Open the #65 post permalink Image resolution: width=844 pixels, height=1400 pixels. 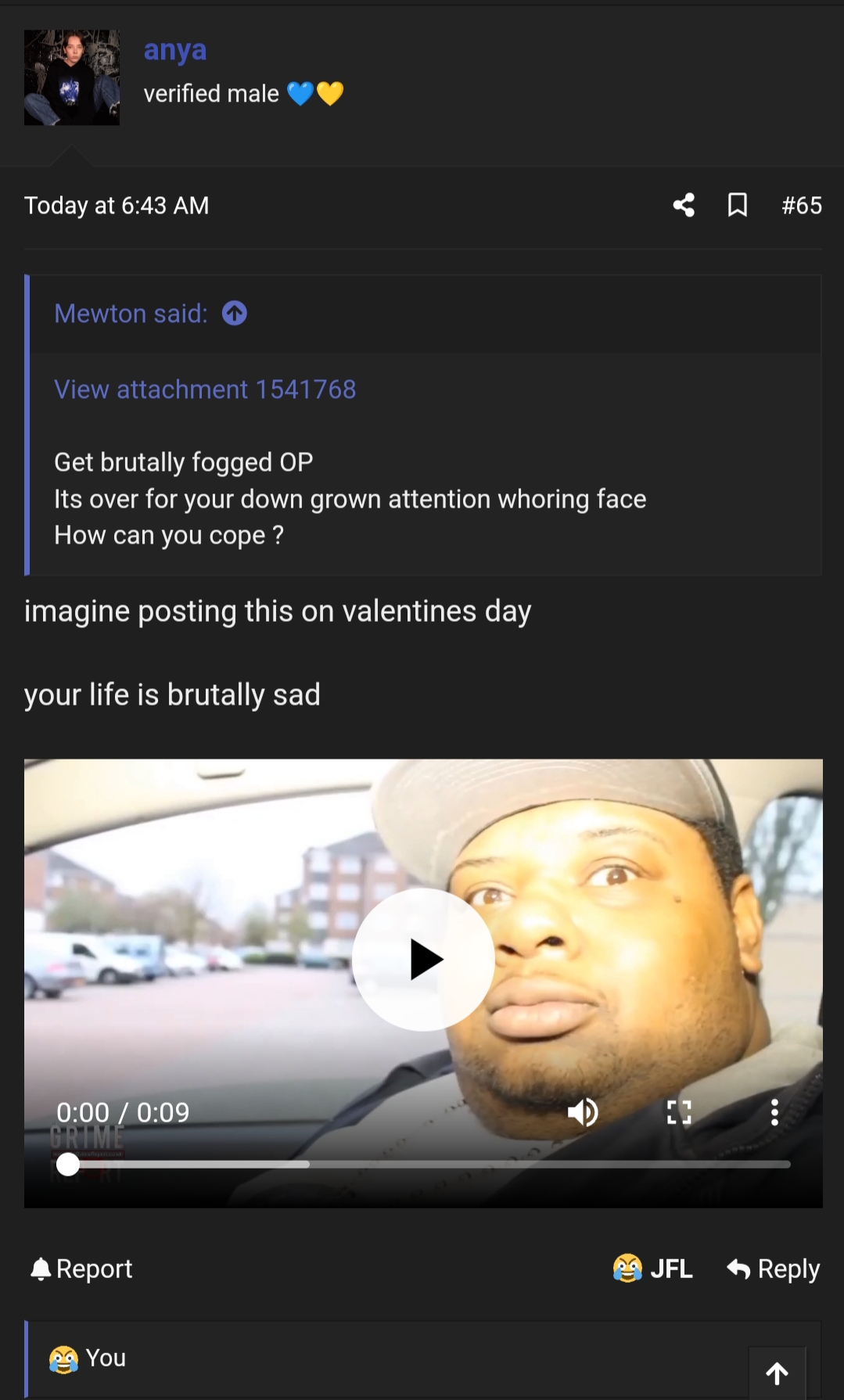(x=802, y=205)
